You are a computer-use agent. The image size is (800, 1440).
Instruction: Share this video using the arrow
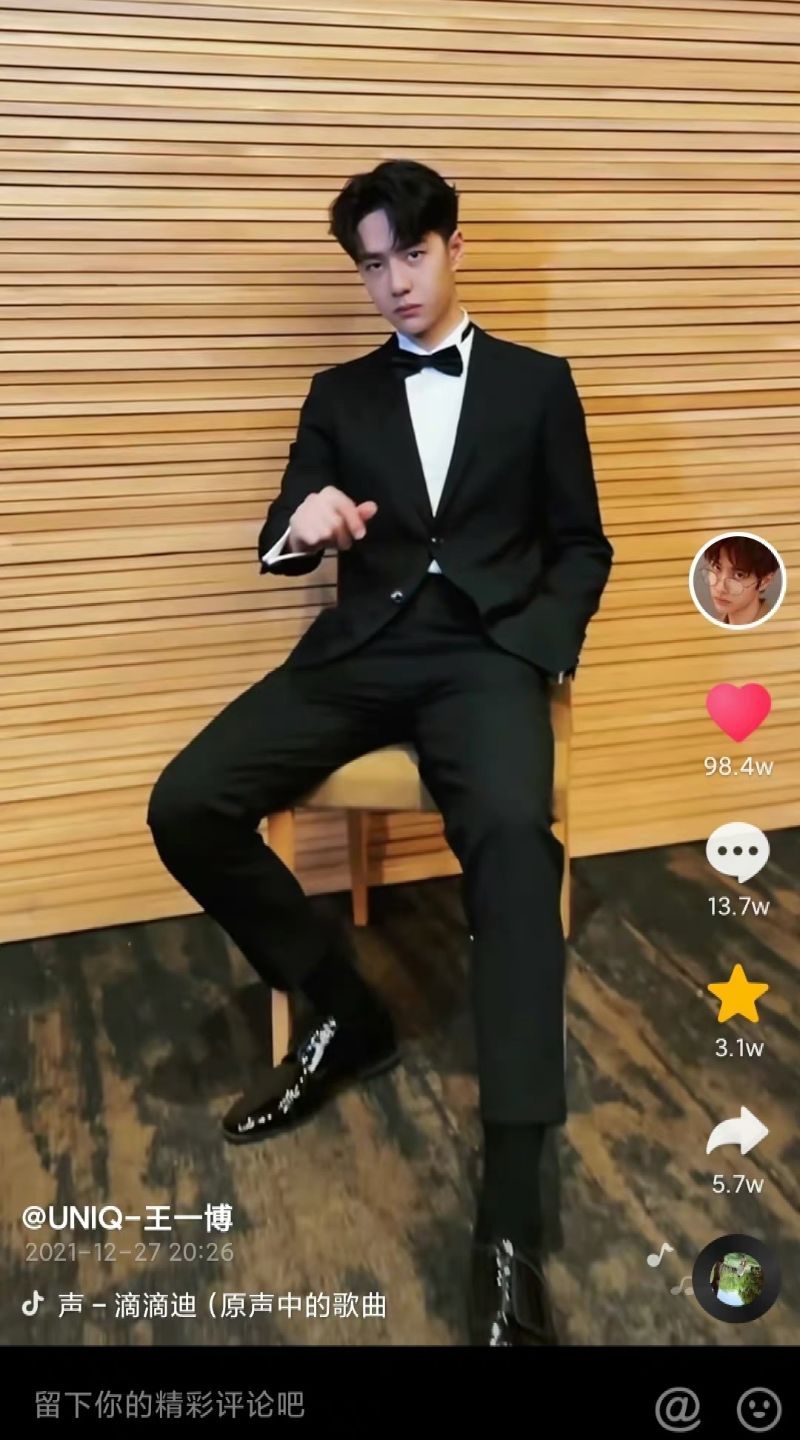click(738, 1132)
